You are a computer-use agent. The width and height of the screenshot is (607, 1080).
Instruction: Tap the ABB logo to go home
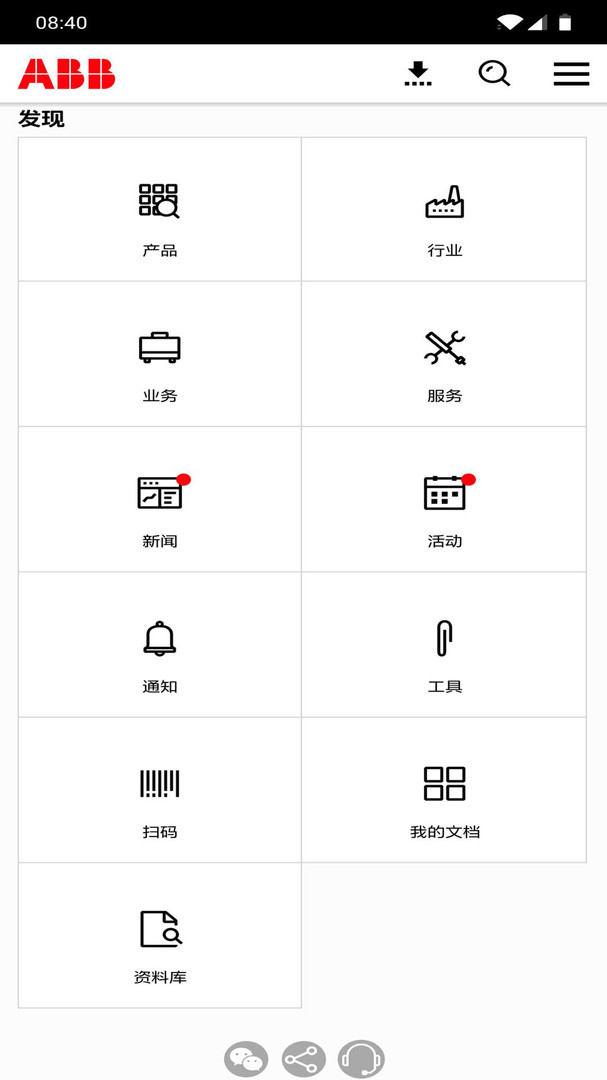coord(67,74)
